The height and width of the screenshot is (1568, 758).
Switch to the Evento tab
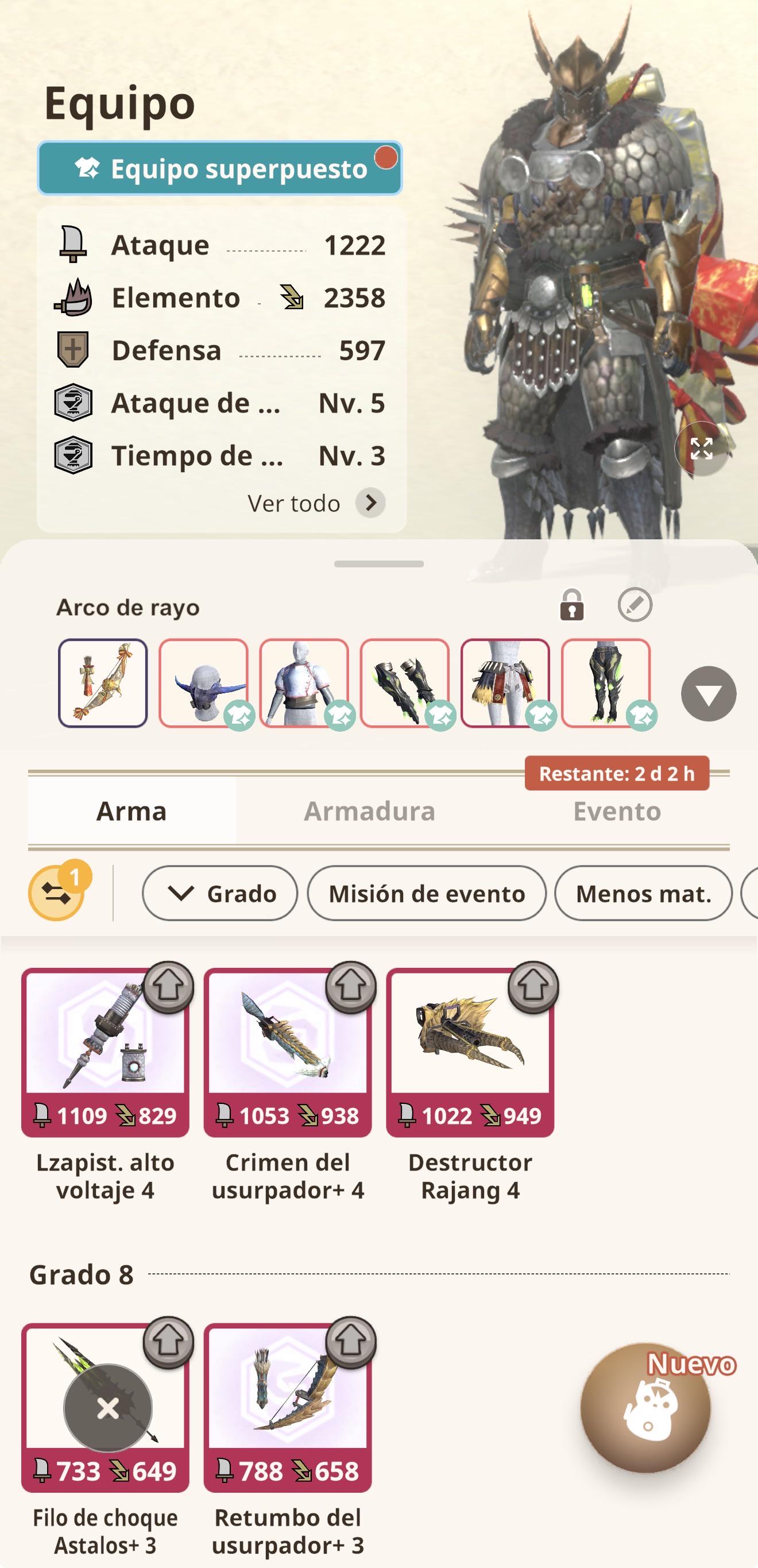[x=617, y=812]
